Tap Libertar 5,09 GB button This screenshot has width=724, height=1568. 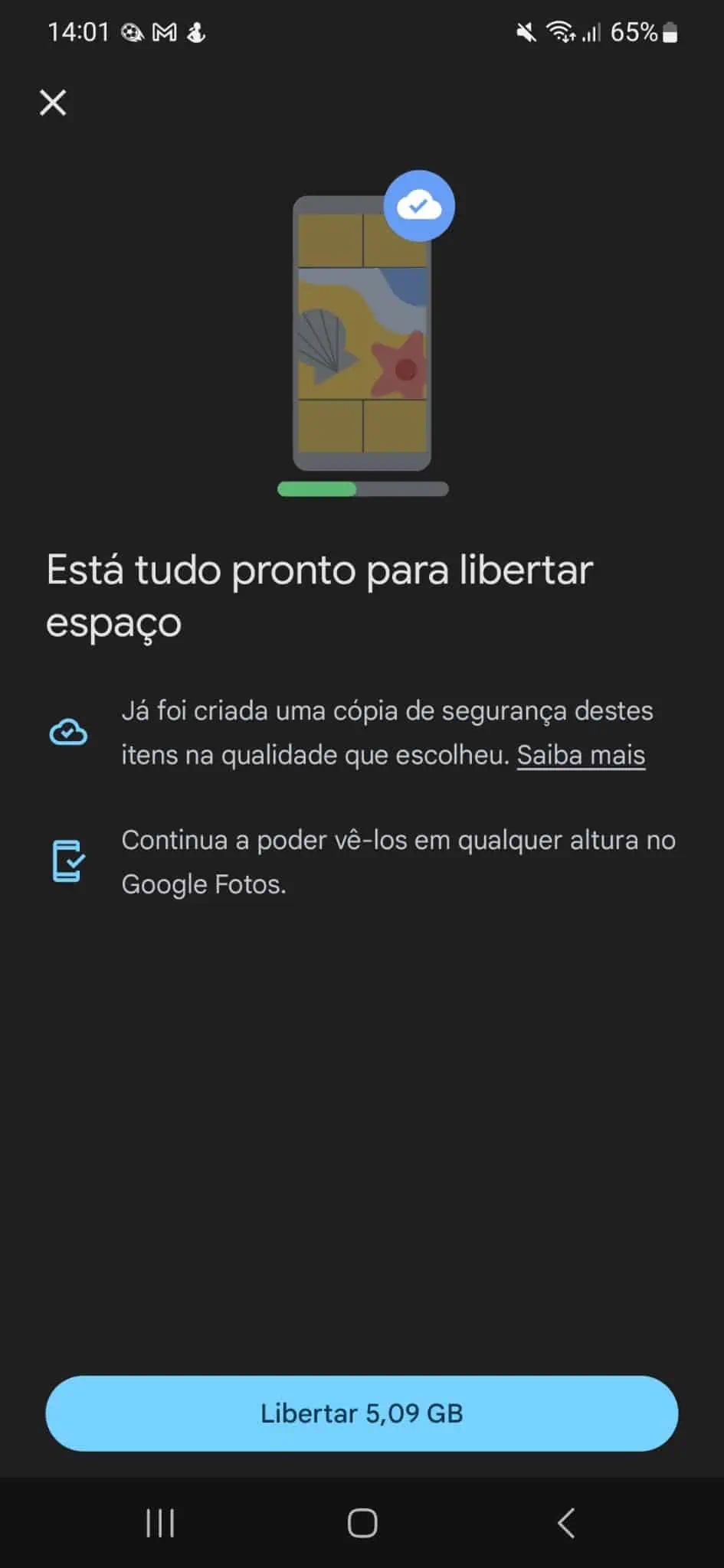[x=362, y=1413]
